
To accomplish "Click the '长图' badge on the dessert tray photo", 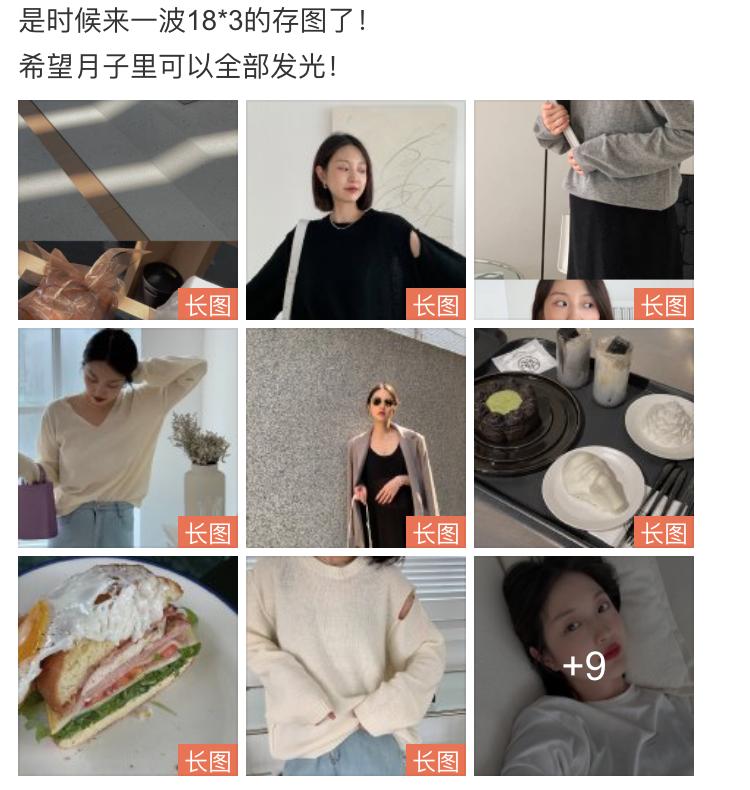I will coord(665,530).
